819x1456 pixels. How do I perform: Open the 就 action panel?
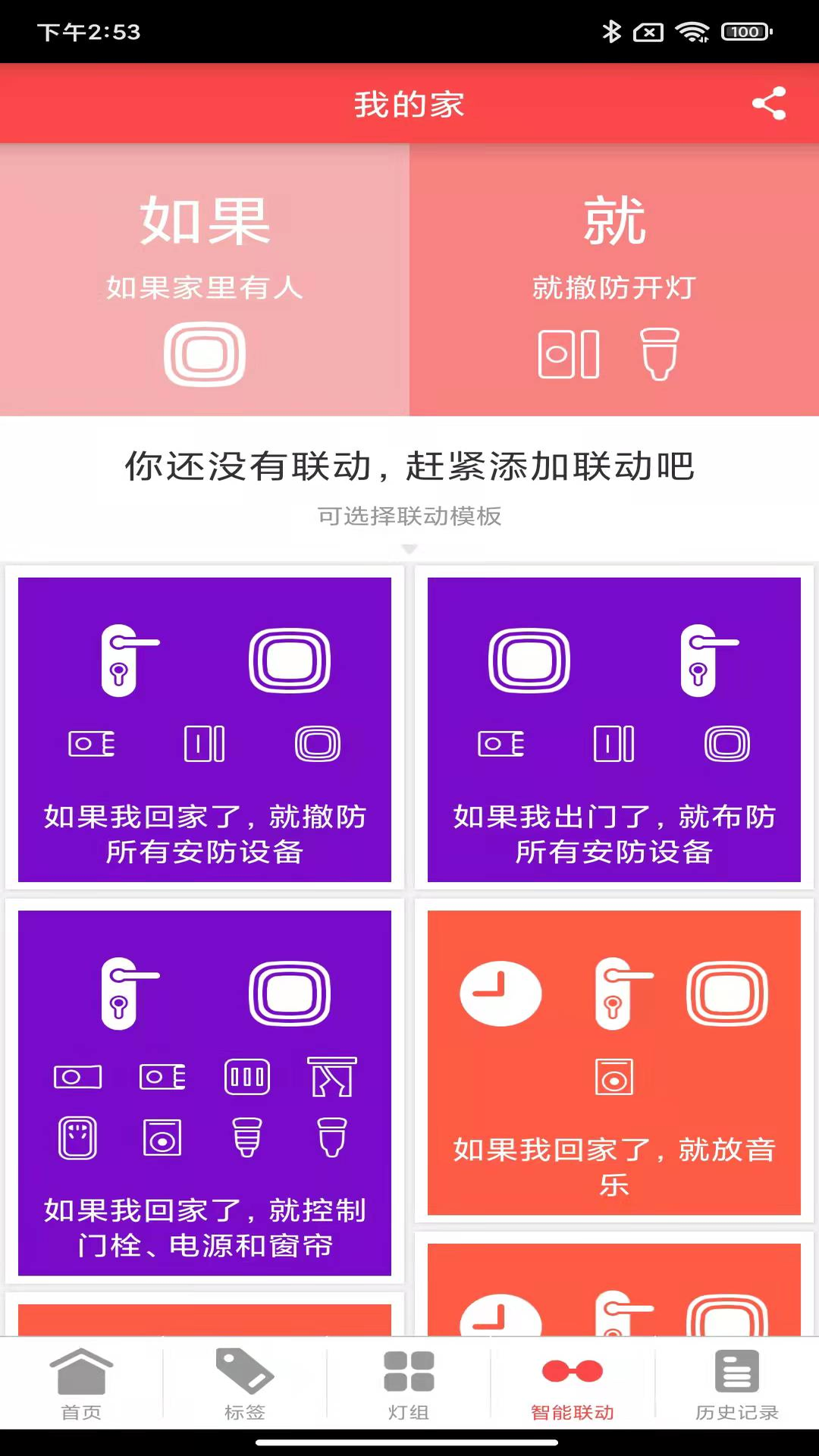(614, 280)
